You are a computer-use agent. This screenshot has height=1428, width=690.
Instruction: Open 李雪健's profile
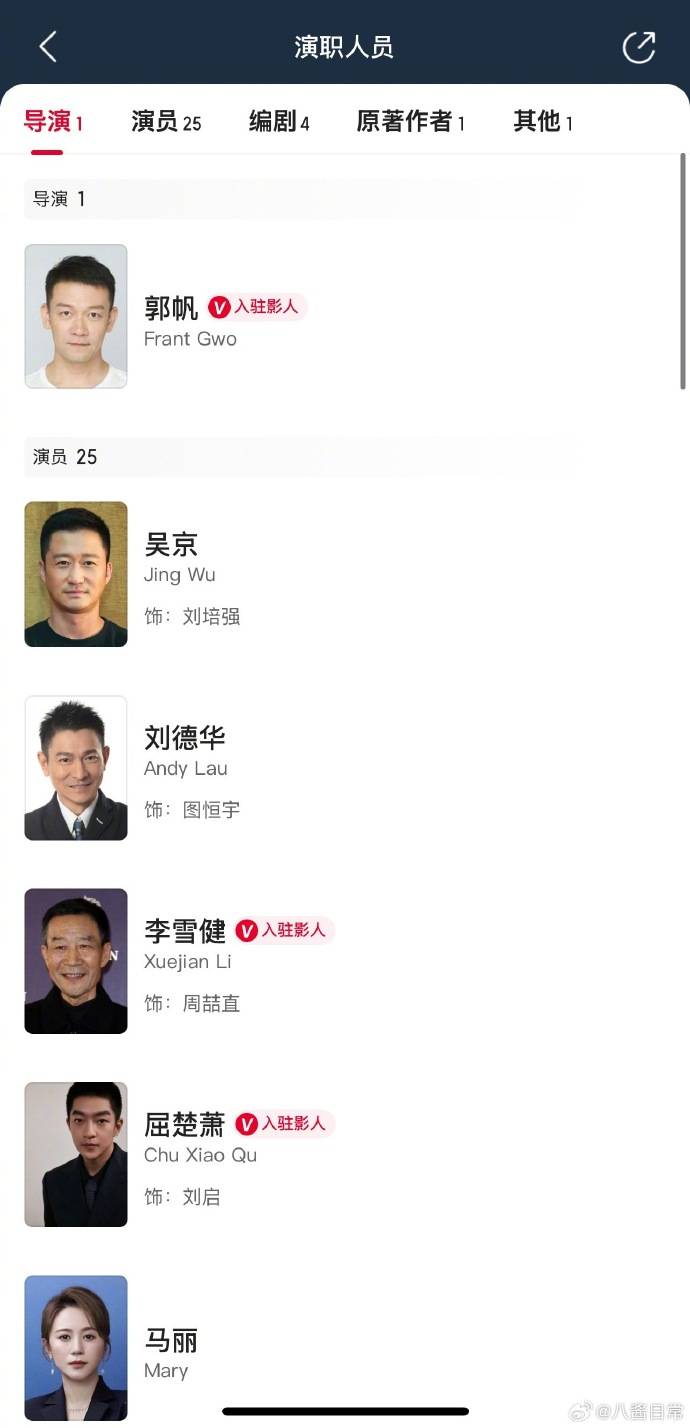pyautogui.click(x=185, y=931)
